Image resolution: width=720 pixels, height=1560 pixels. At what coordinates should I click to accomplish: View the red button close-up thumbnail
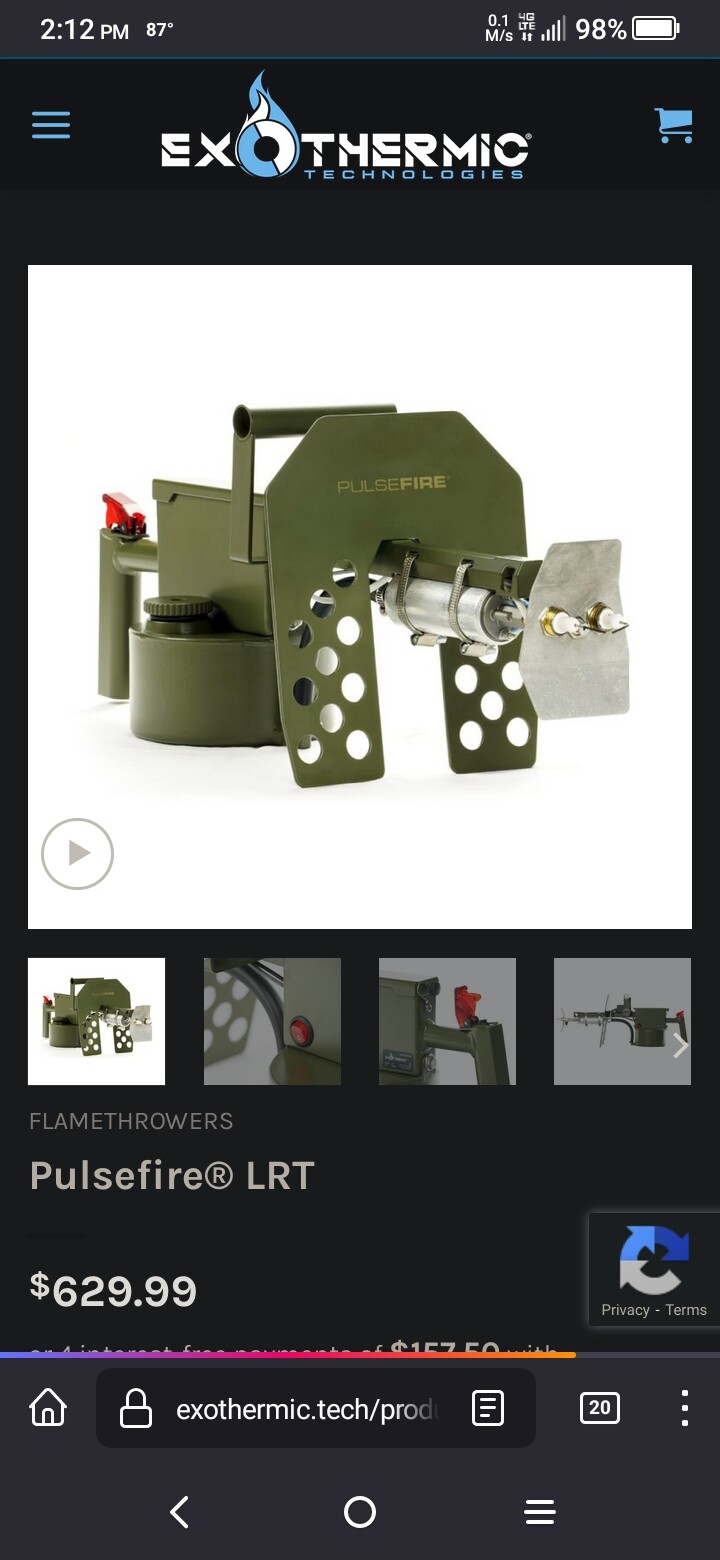pyautogui.click(x=272, y=1021)
